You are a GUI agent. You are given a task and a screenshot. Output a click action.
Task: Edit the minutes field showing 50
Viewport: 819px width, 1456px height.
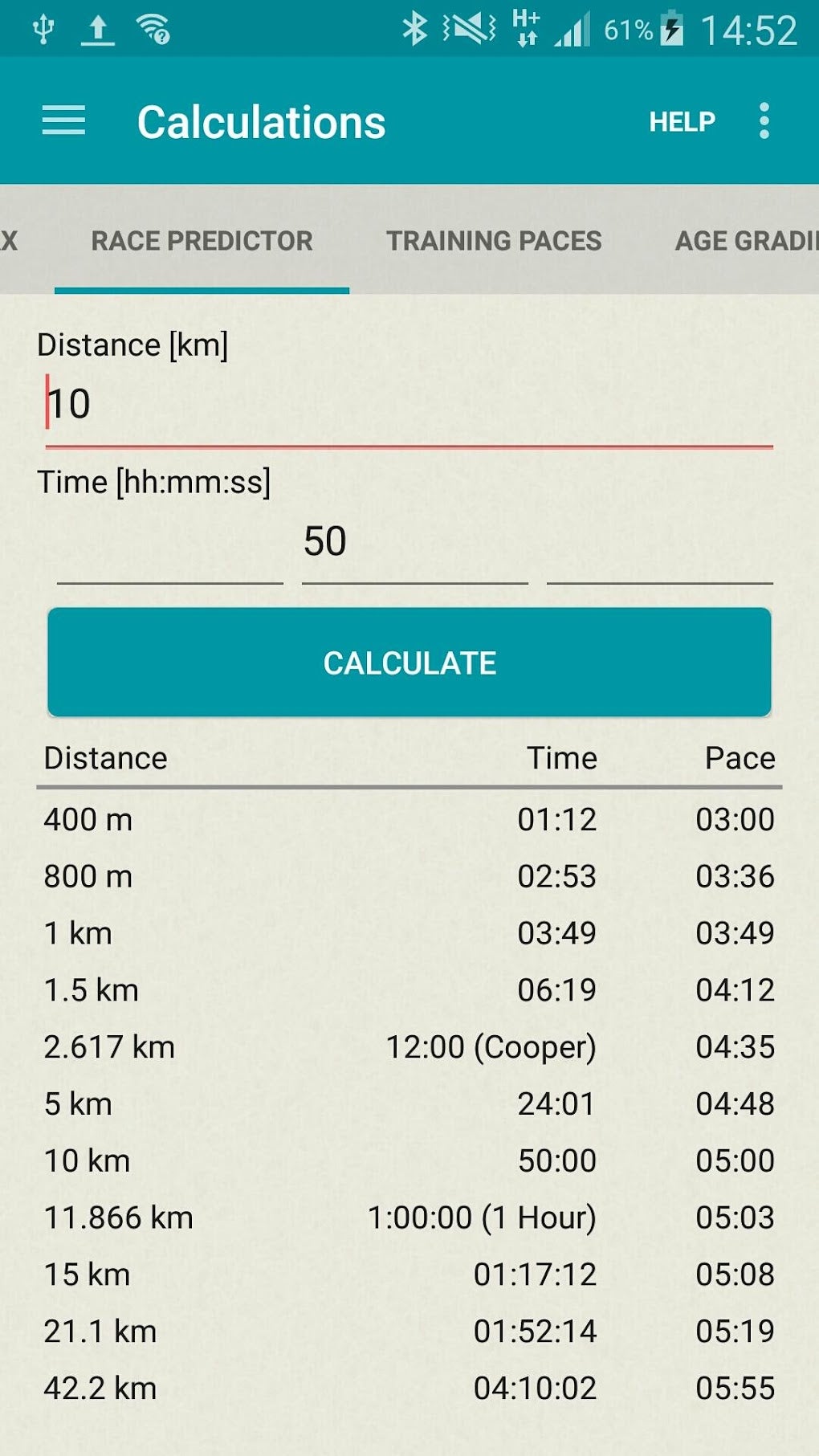tap(415, 542)
